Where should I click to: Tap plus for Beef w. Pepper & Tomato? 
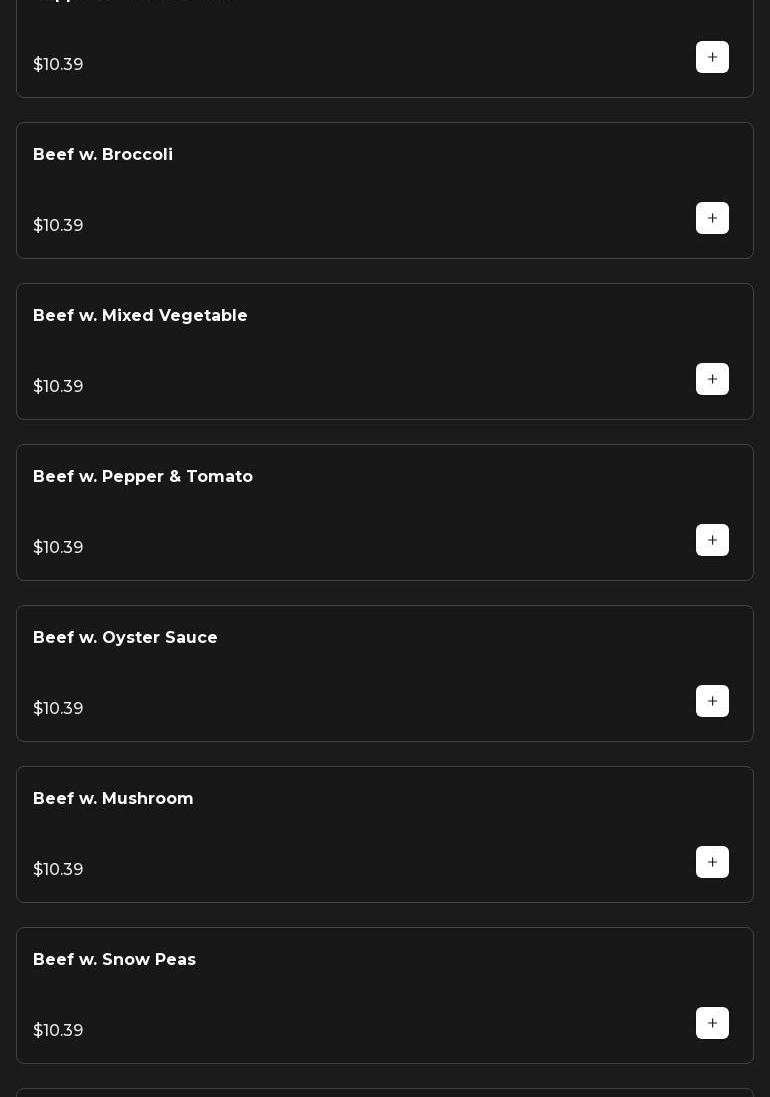(x=712, y=540)
